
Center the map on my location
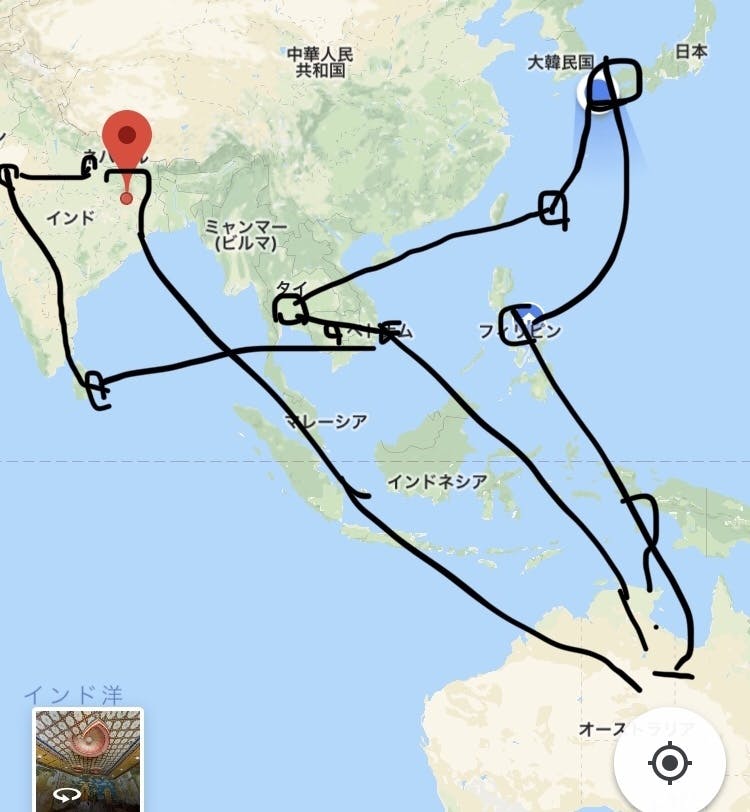670,764
